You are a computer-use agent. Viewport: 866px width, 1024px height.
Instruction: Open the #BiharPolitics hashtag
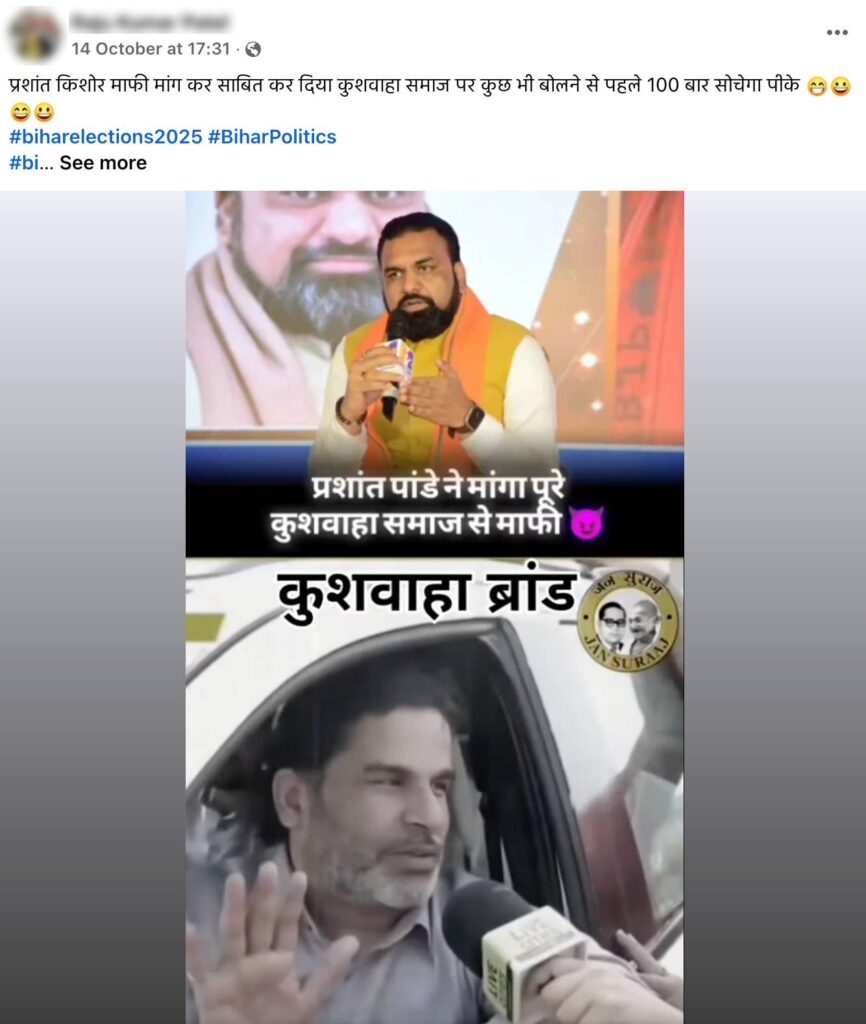272,137
